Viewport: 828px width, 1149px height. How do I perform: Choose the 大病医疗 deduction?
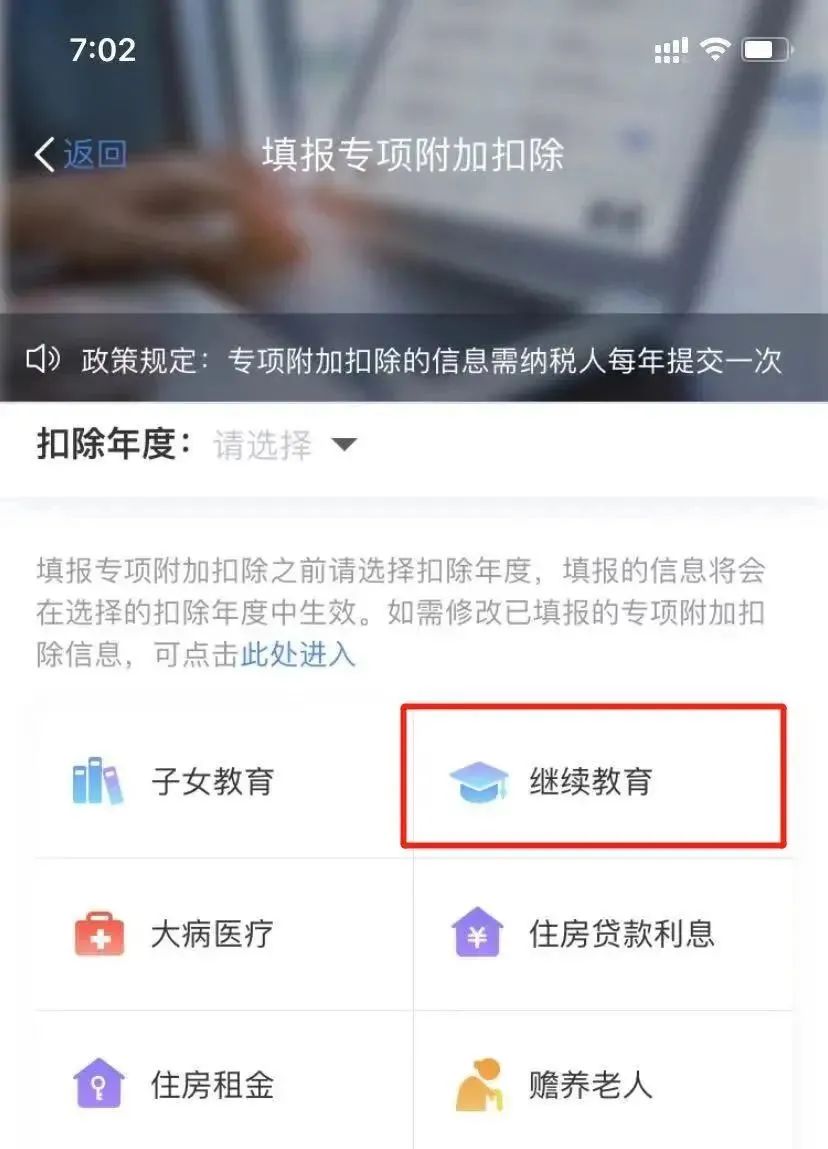click(212, 934)
